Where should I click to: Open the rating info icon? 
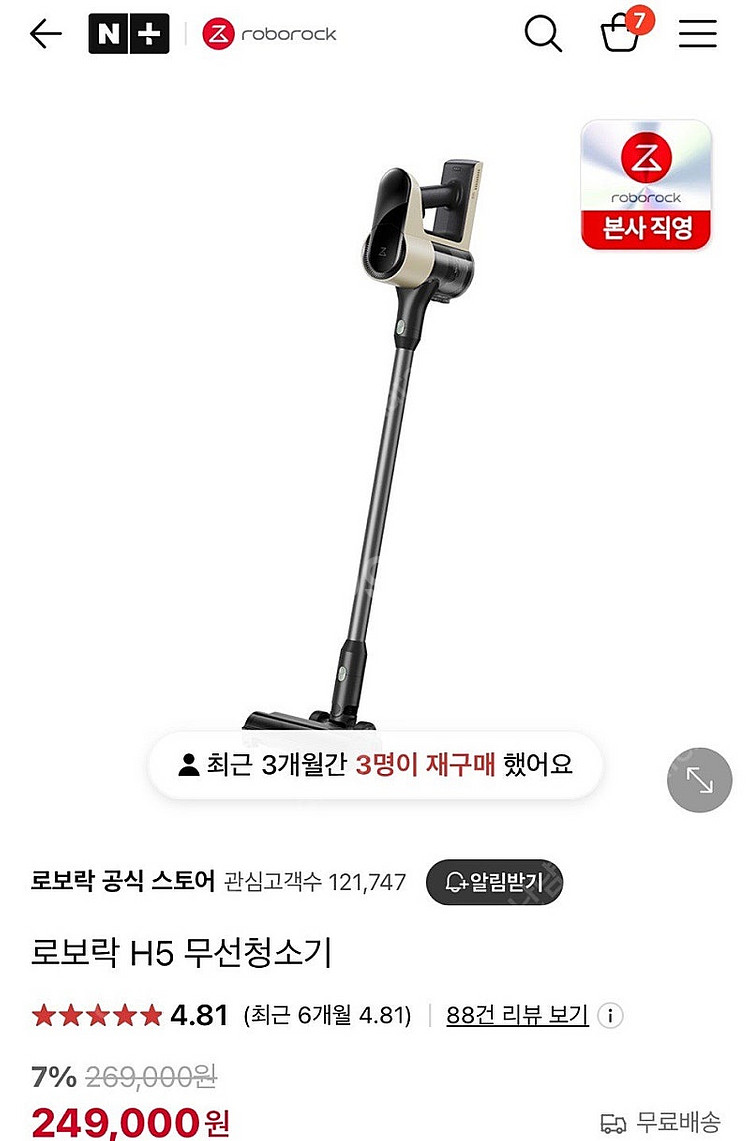[x=610, y=1016]
